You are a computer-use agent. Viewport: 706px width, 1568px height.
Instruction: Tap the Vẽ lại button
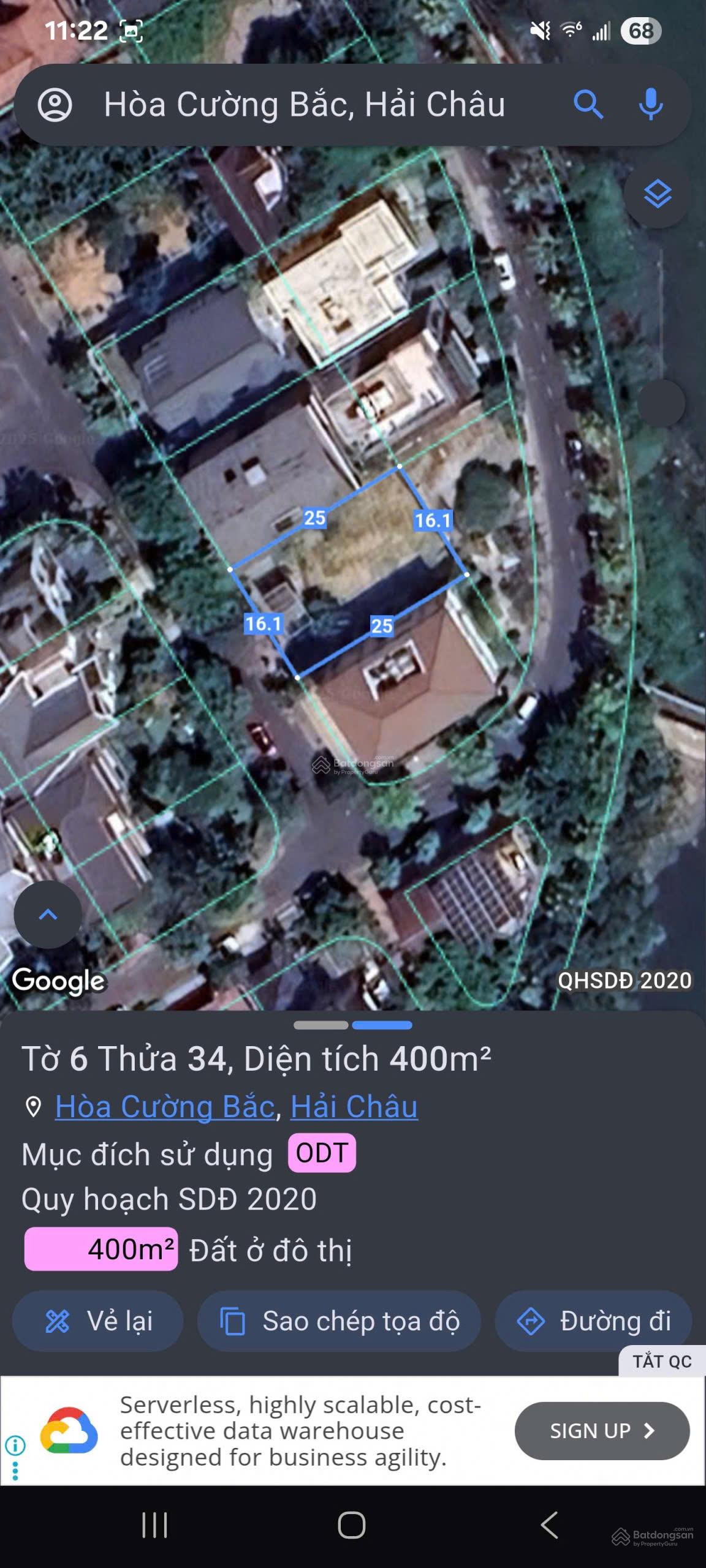click(98, 1321)
